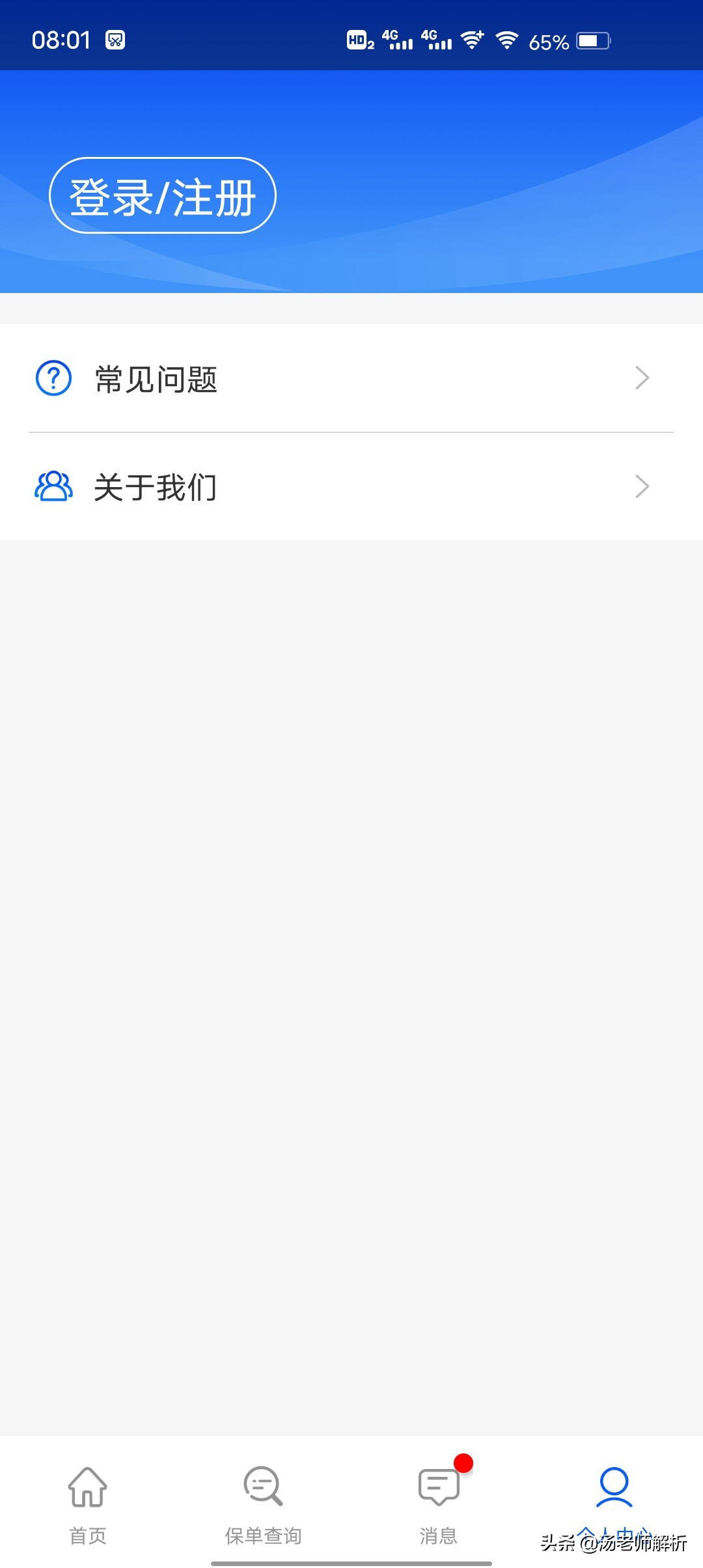Image resolution: width=703 pixels, height=1568 pixels.
Task: Tap the HD2 indicator in the status bar
Action: click(359, 40)
